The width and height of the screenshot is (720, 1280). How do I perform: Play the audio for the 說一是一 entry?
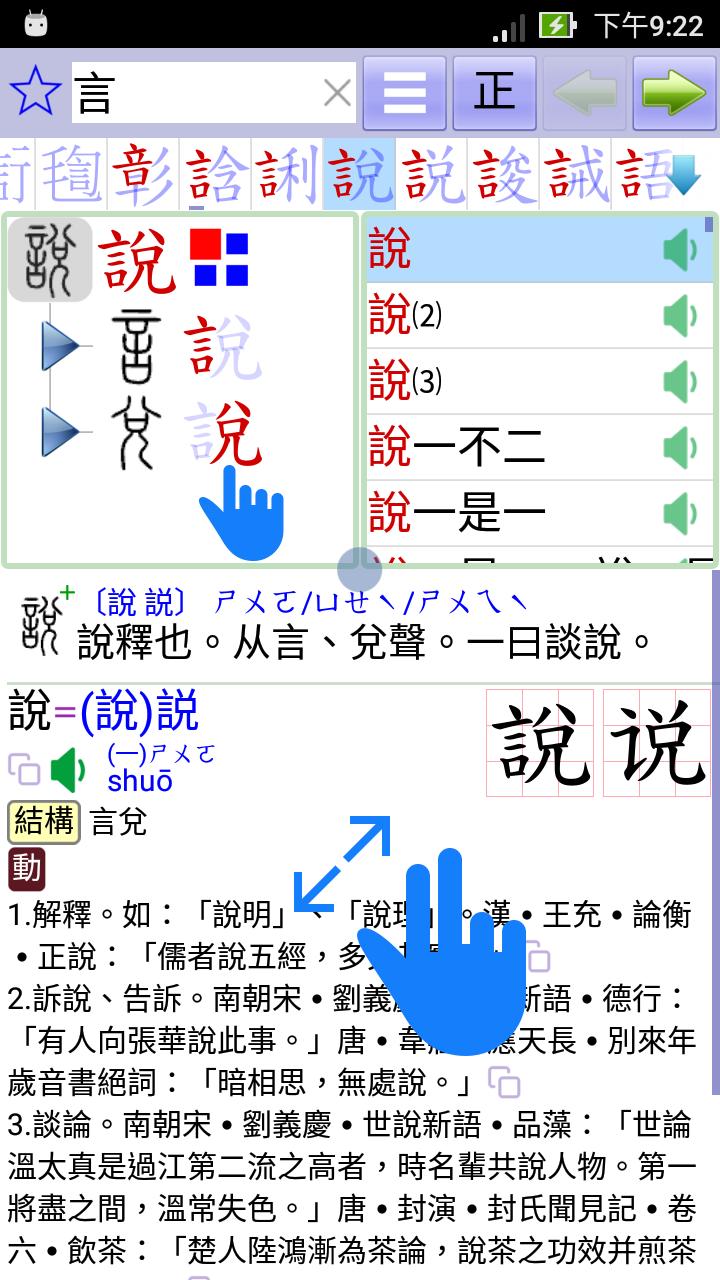pyautogui.click(x=680, y=514)
